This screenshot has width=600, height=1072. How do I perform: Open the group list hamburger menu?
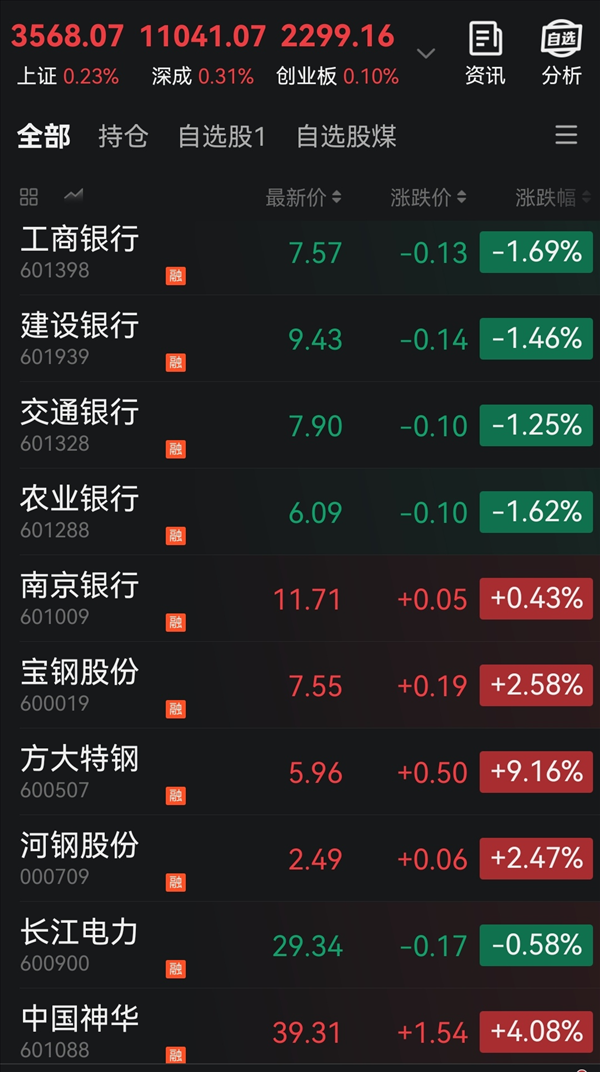[x=566, y=135]
